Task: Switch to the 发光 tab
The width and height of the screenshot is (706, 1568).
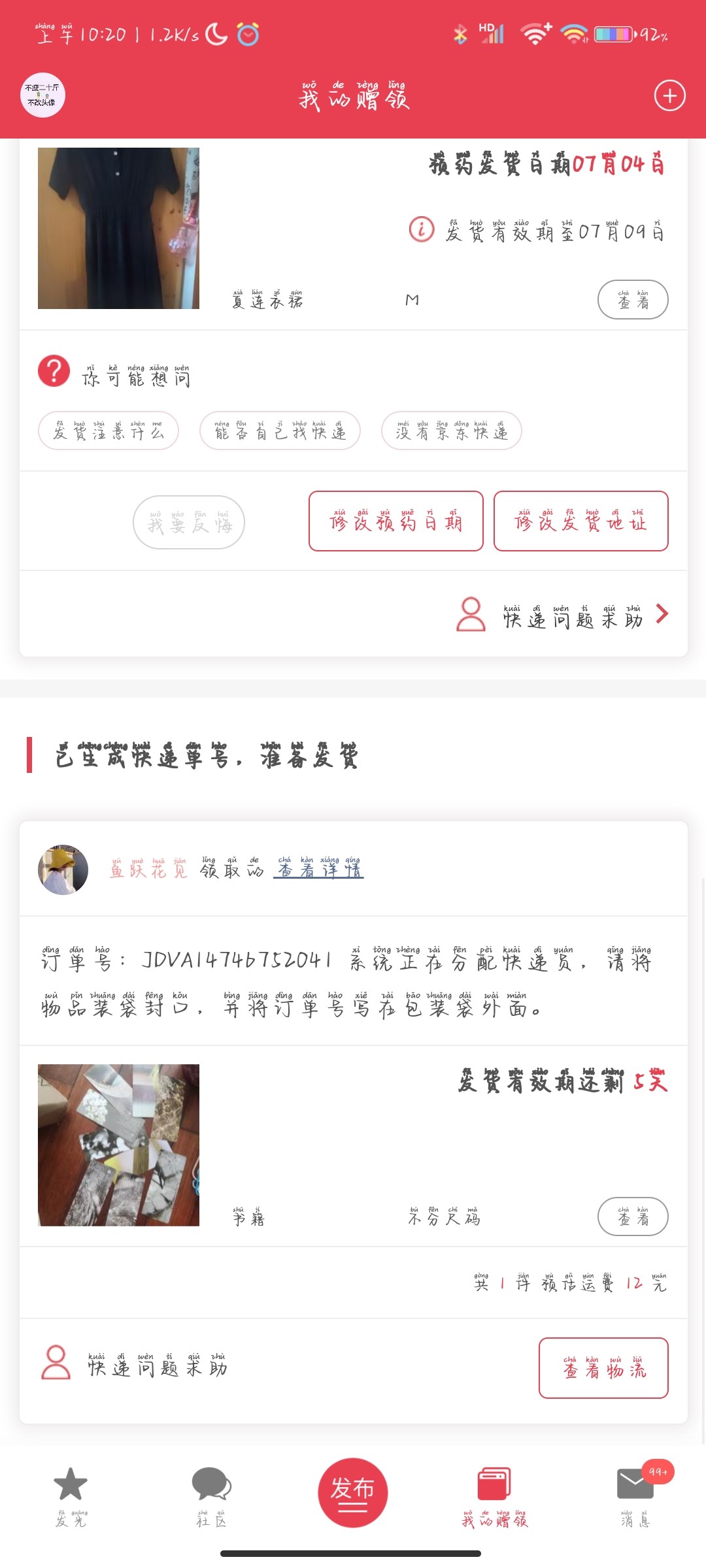Action: 71,1493
